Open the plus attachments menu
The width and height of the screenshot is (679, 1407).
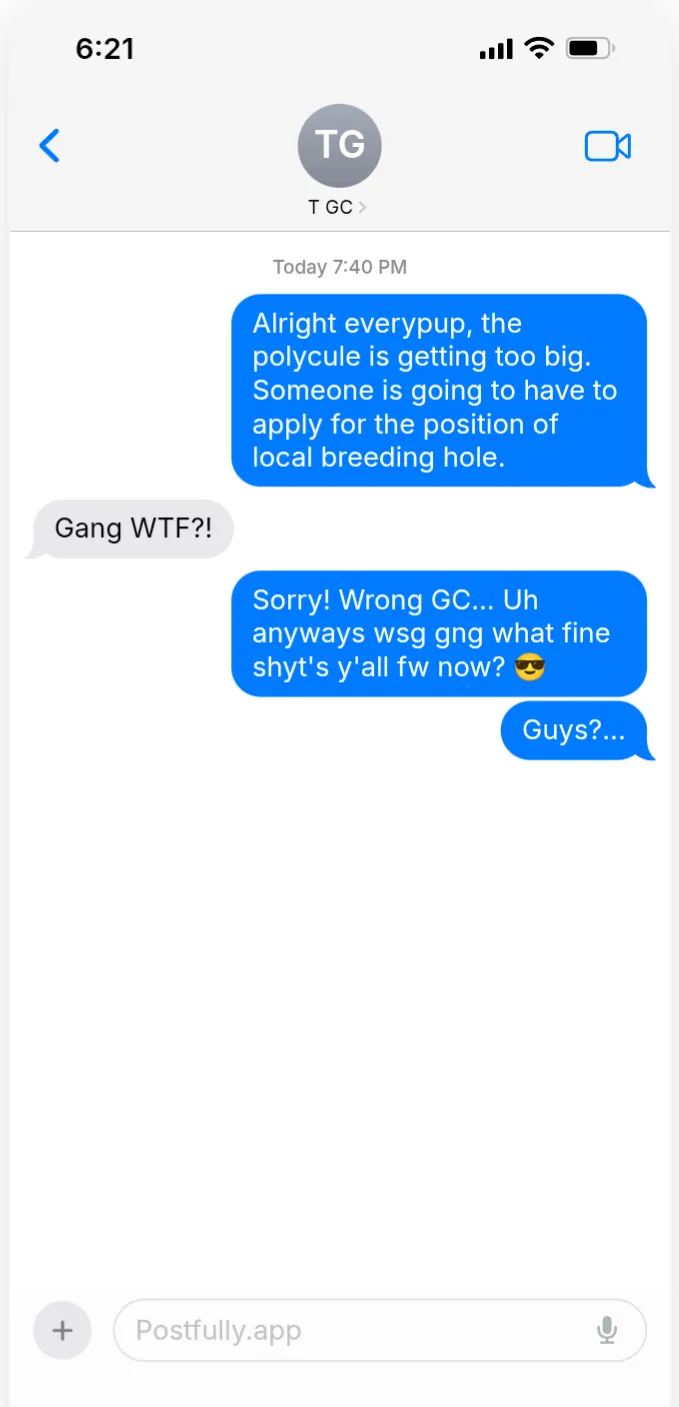pyautogui.click(x=62, y=1330)
